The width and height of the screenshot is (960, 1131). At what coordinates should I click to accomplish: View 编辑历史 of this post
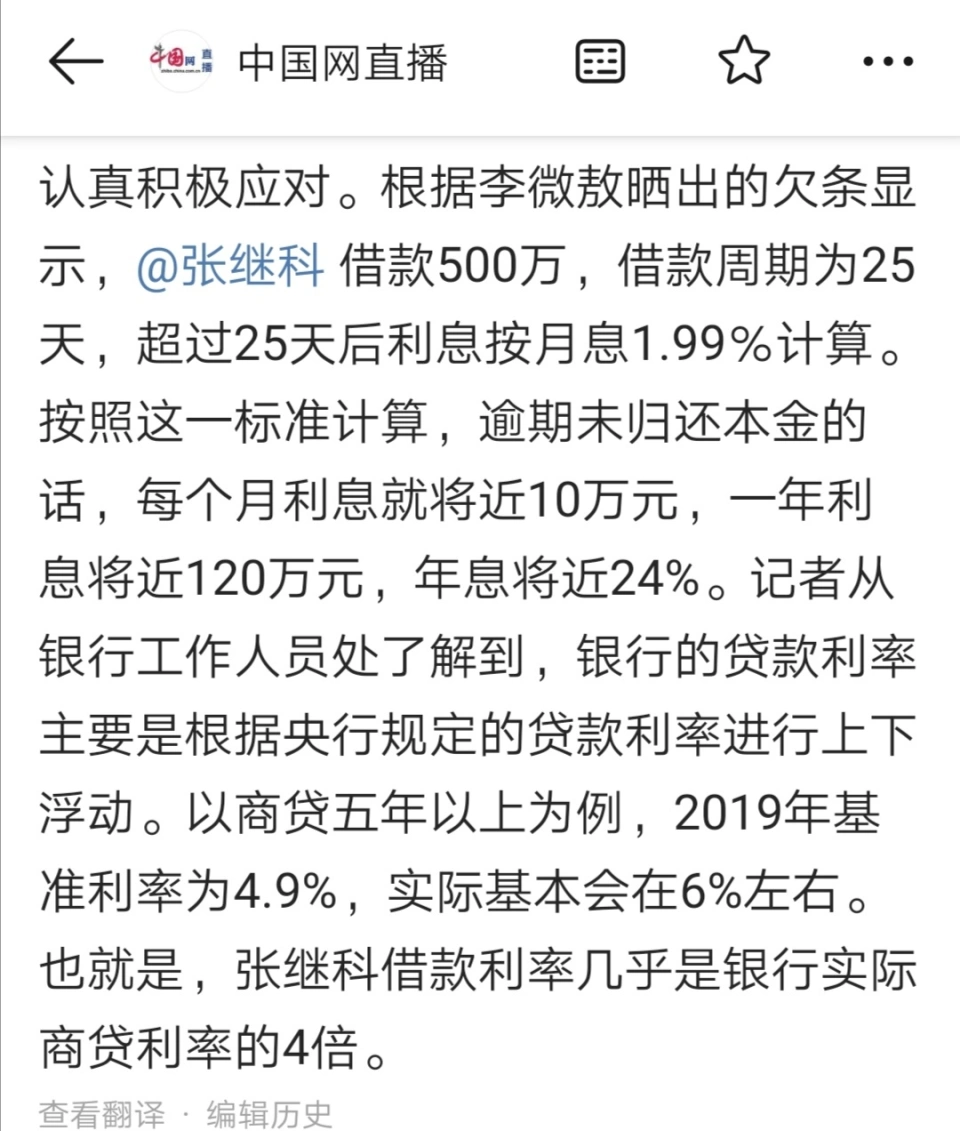point(269,1113)
